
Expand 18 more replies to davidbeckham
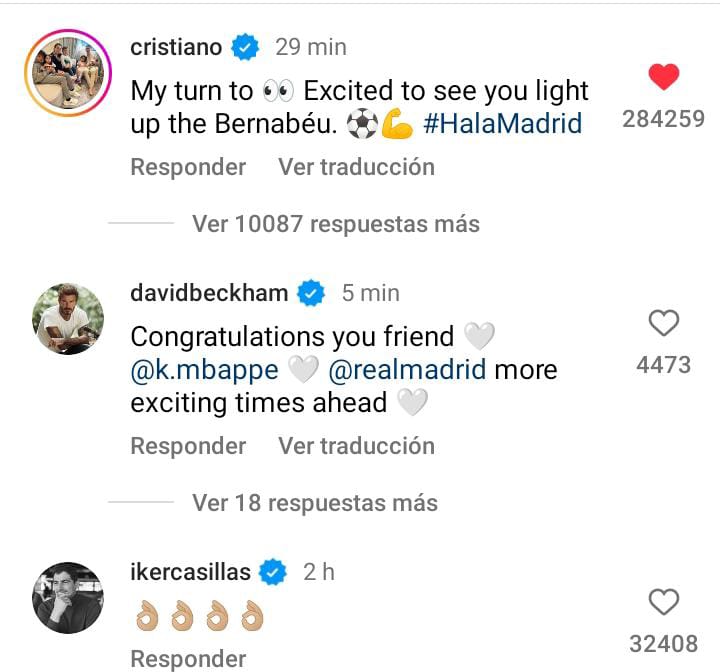[x=314, y=502]
